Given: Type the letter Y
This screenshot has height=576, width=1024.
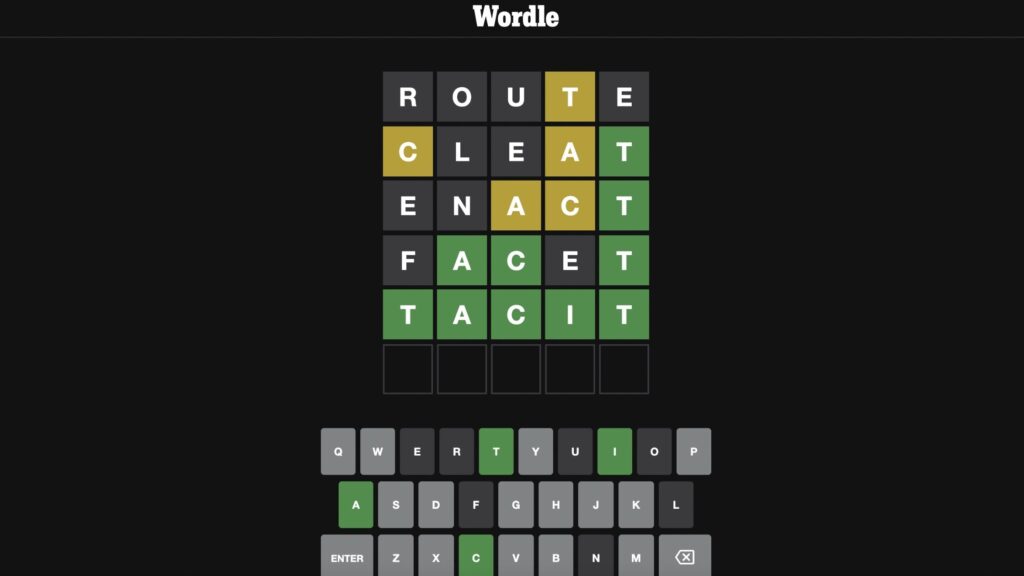Looking at the screenshot, I should point(535,451).
